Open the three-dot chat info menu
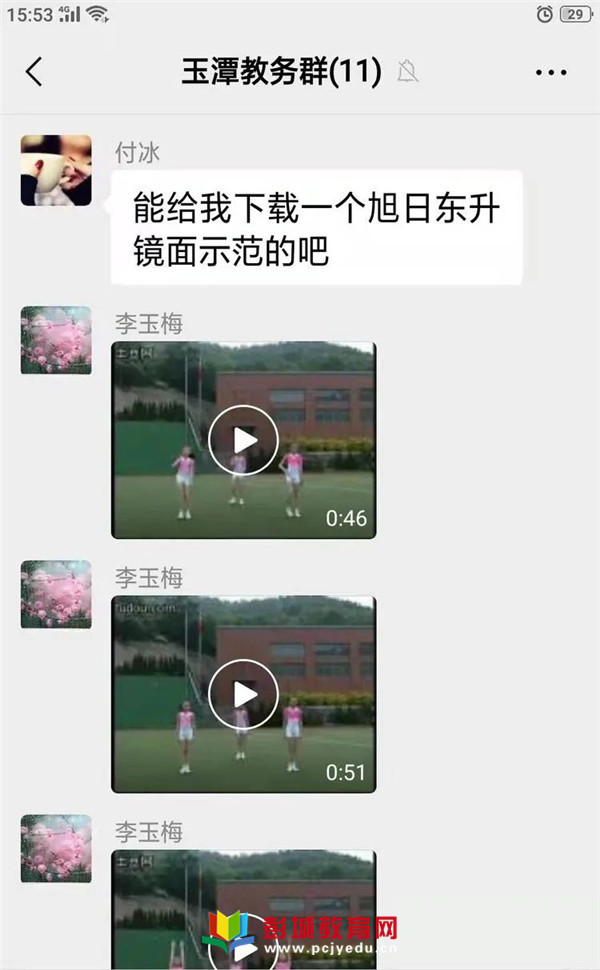The image size is (600, 970). click(551, 72)
